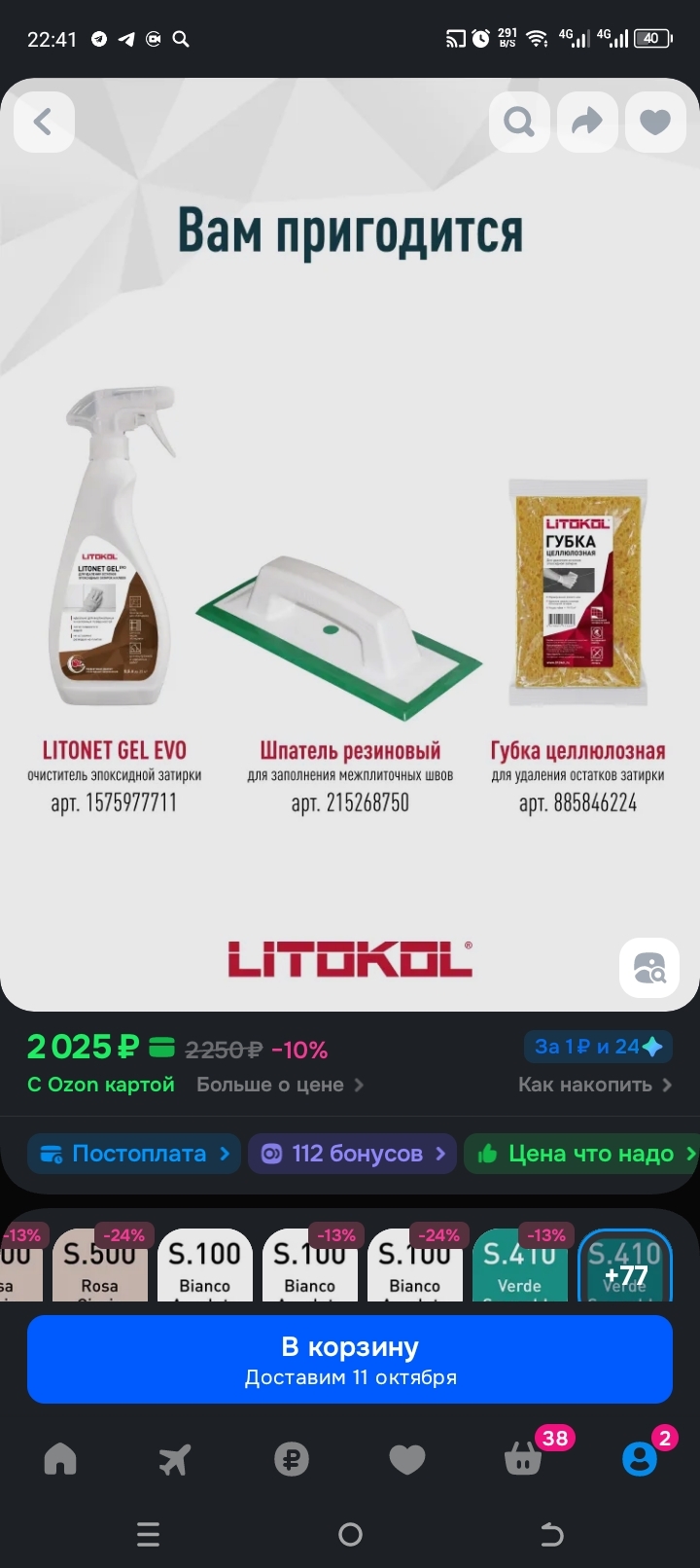
Task: Tap the system back button
Action: [552, 1535]
